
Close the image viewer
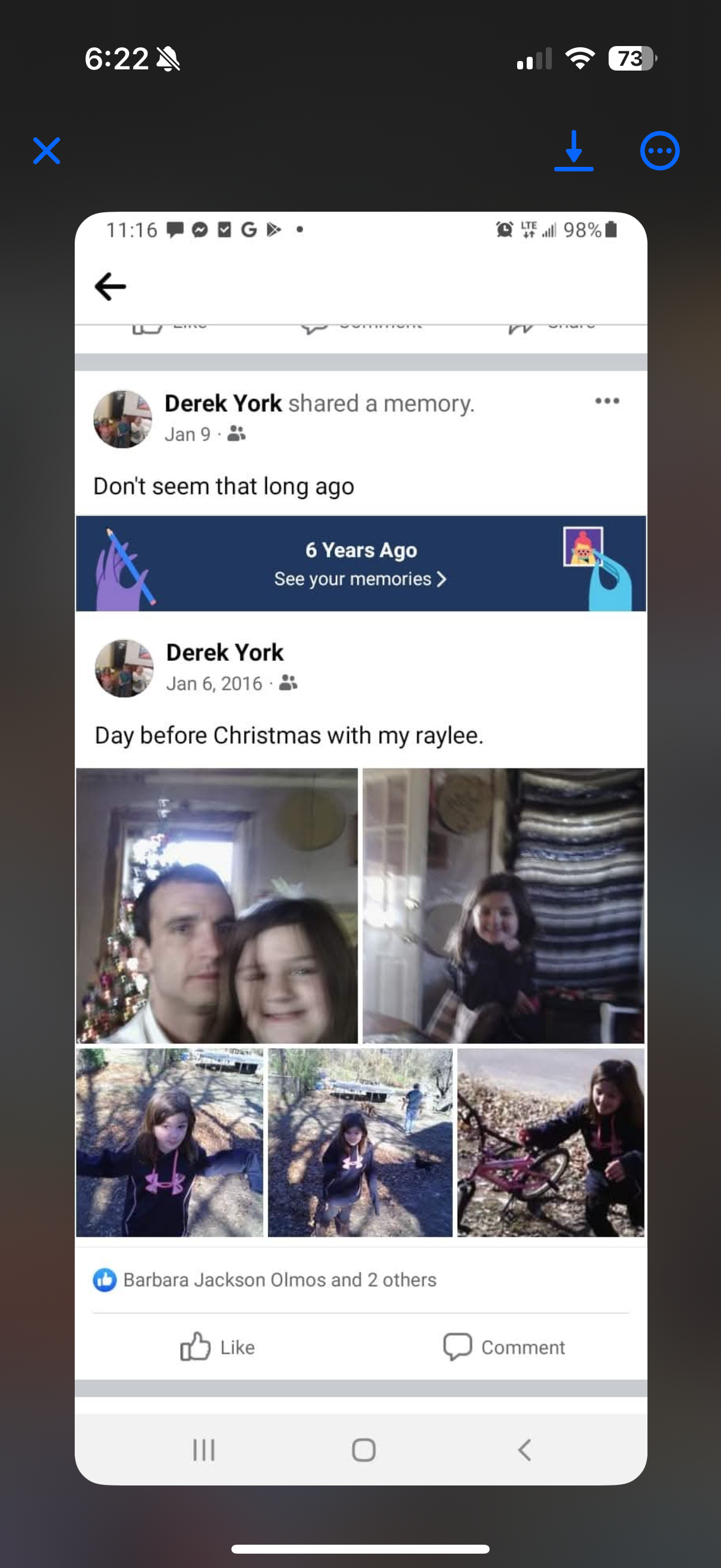pos(46,151)
